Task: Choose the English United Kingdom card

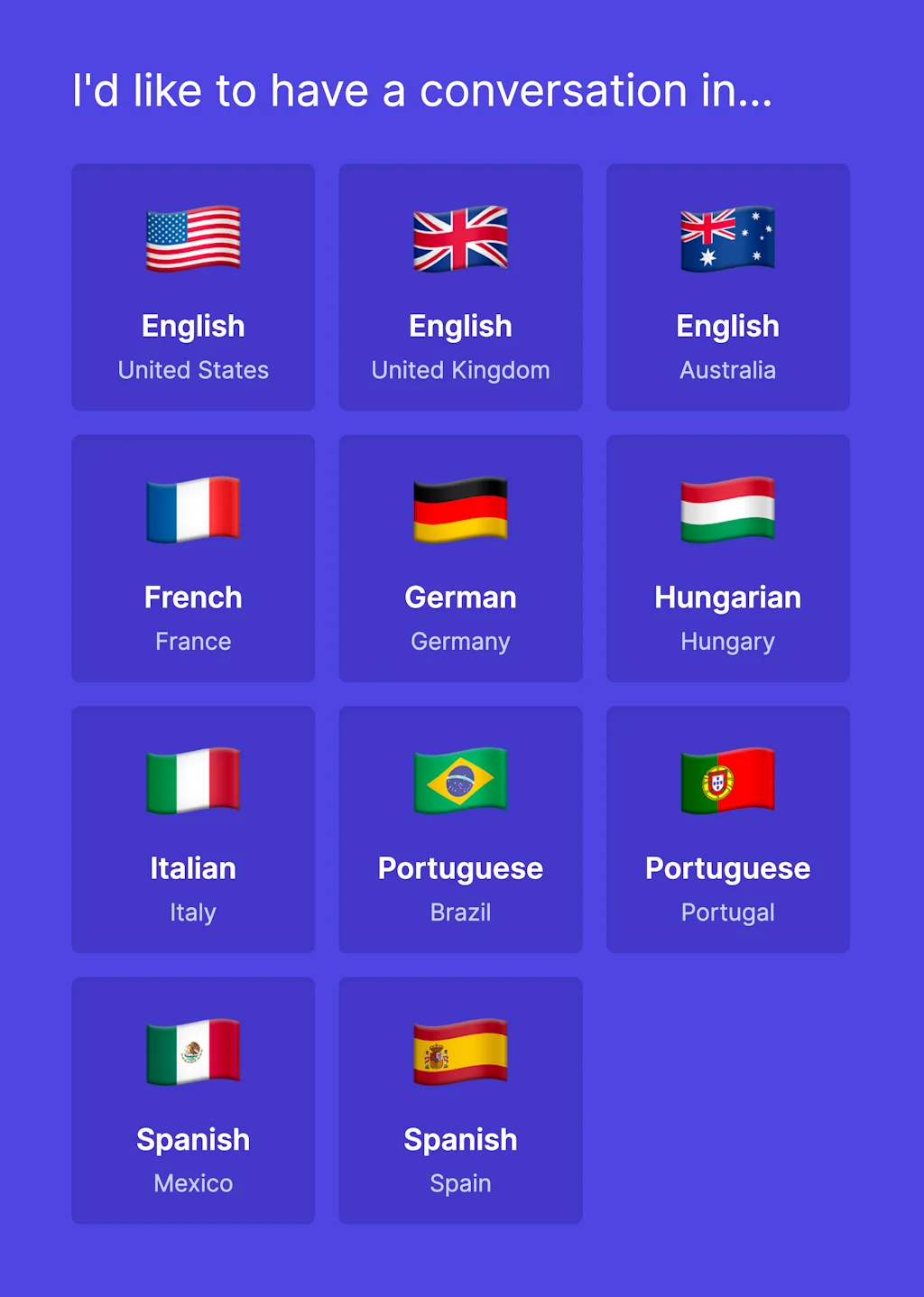Action: point(460,287)
